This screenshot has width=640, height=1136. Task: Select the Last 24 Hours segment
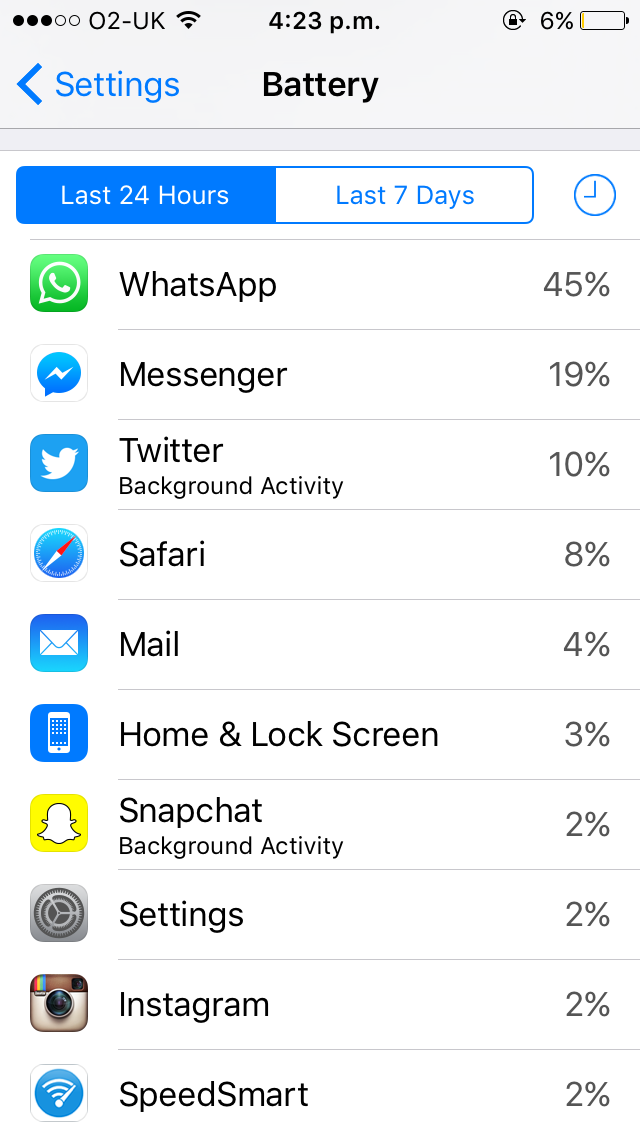point(146,195)
